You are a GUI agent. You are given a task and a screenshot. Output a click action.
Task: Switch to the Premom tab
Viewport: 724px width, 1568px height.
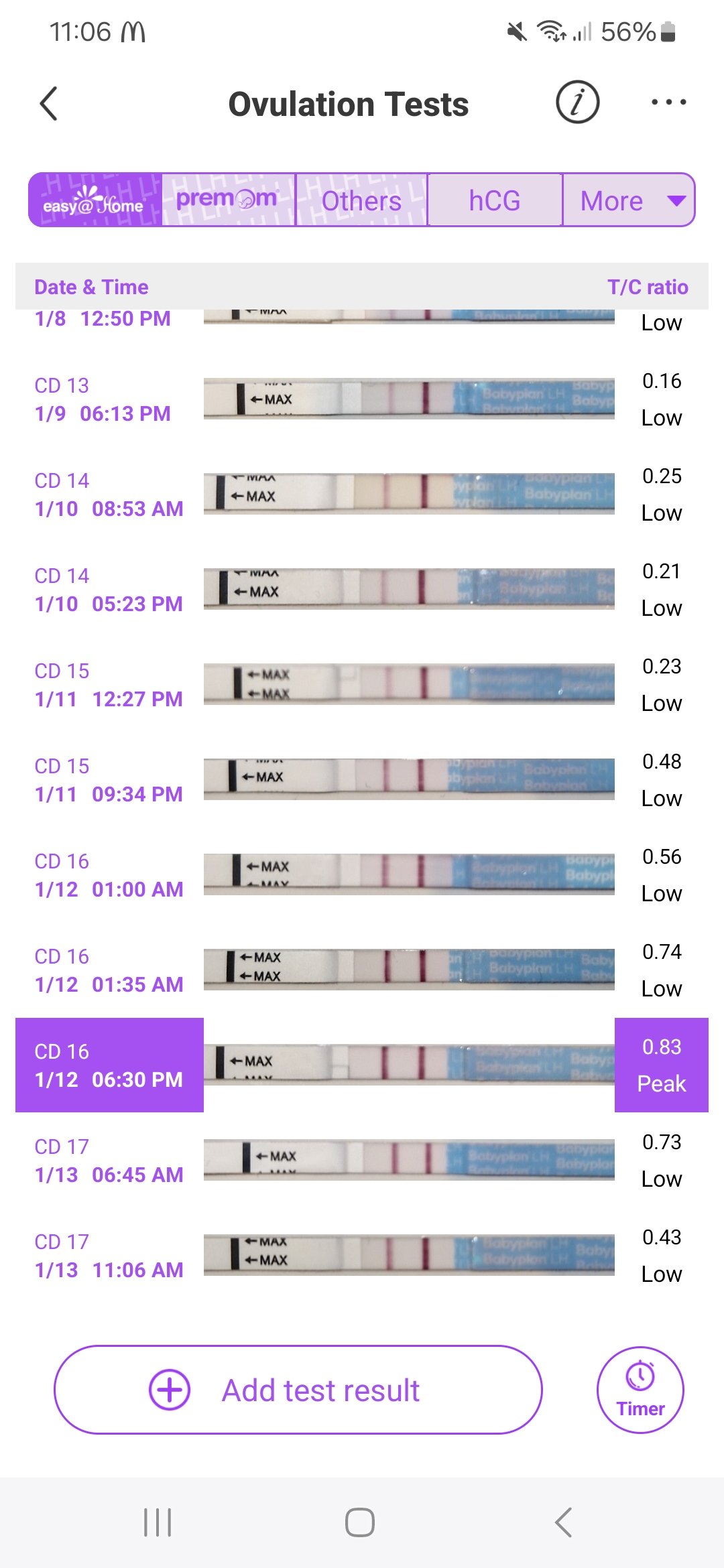[x=228, y=200]
